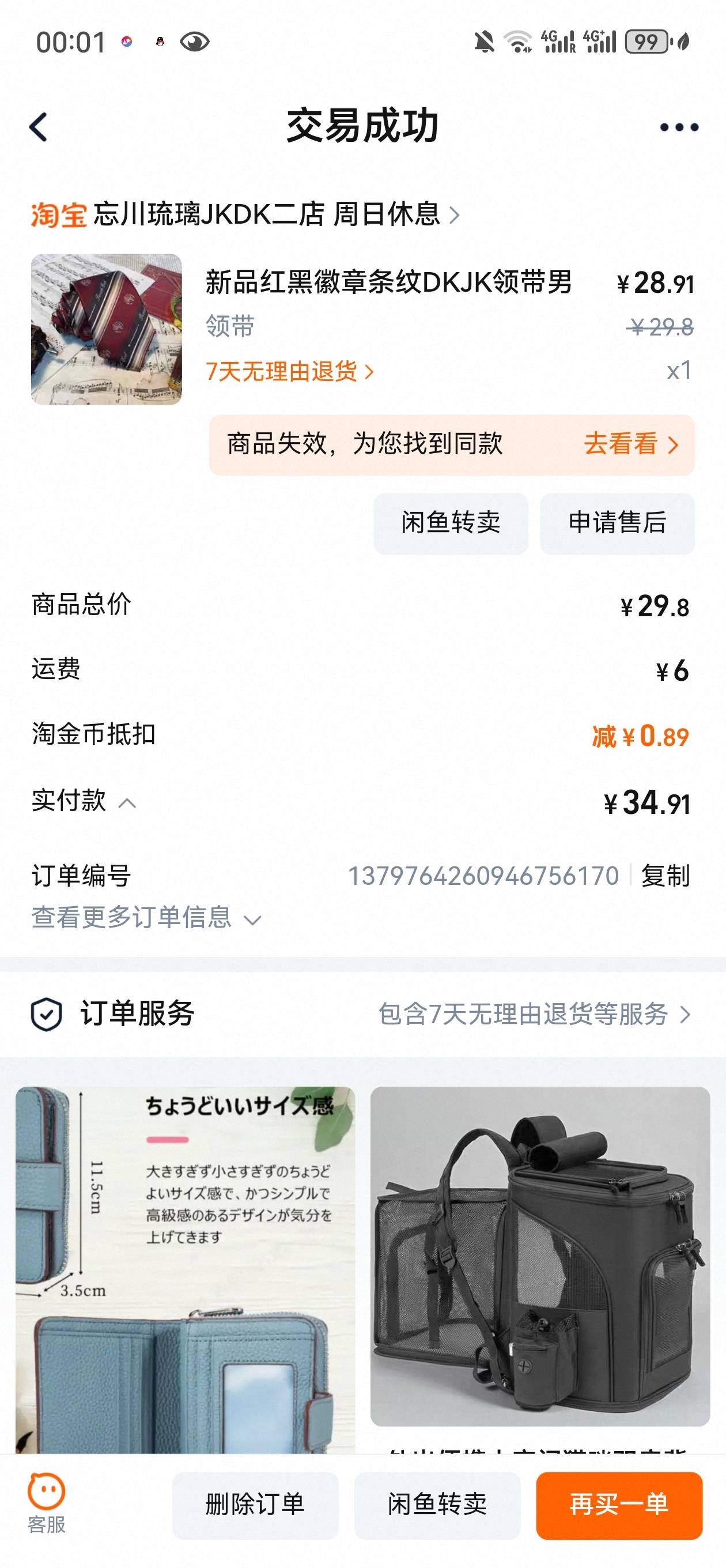Check the battery level indicator showing 99

tap(647, 40)
